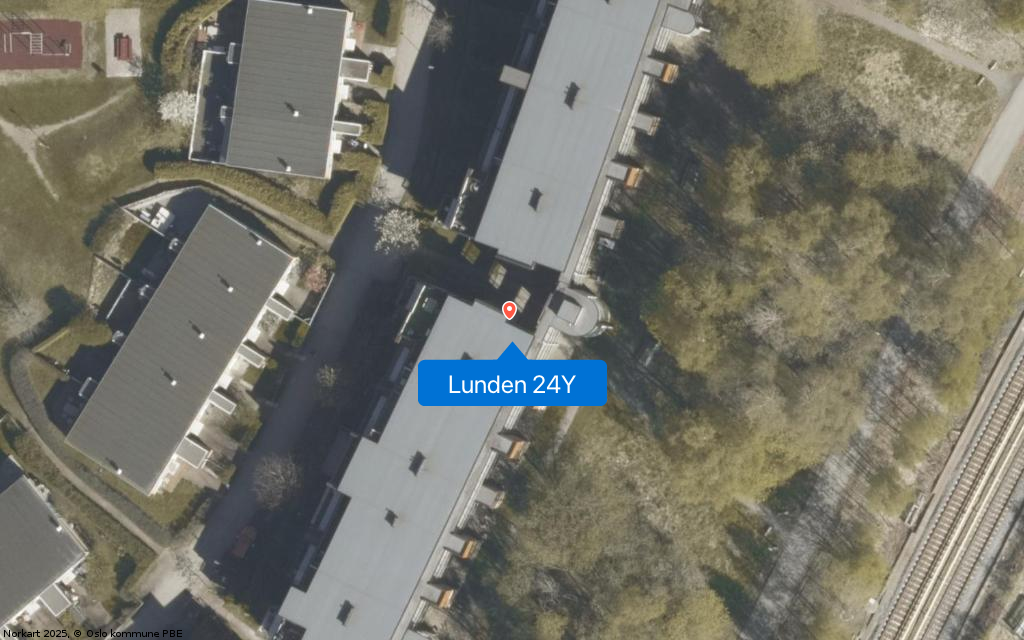This screenshot has height=640, width=1024.
Task: Open the Lunden 24Y address label
Action: (512, 384)
